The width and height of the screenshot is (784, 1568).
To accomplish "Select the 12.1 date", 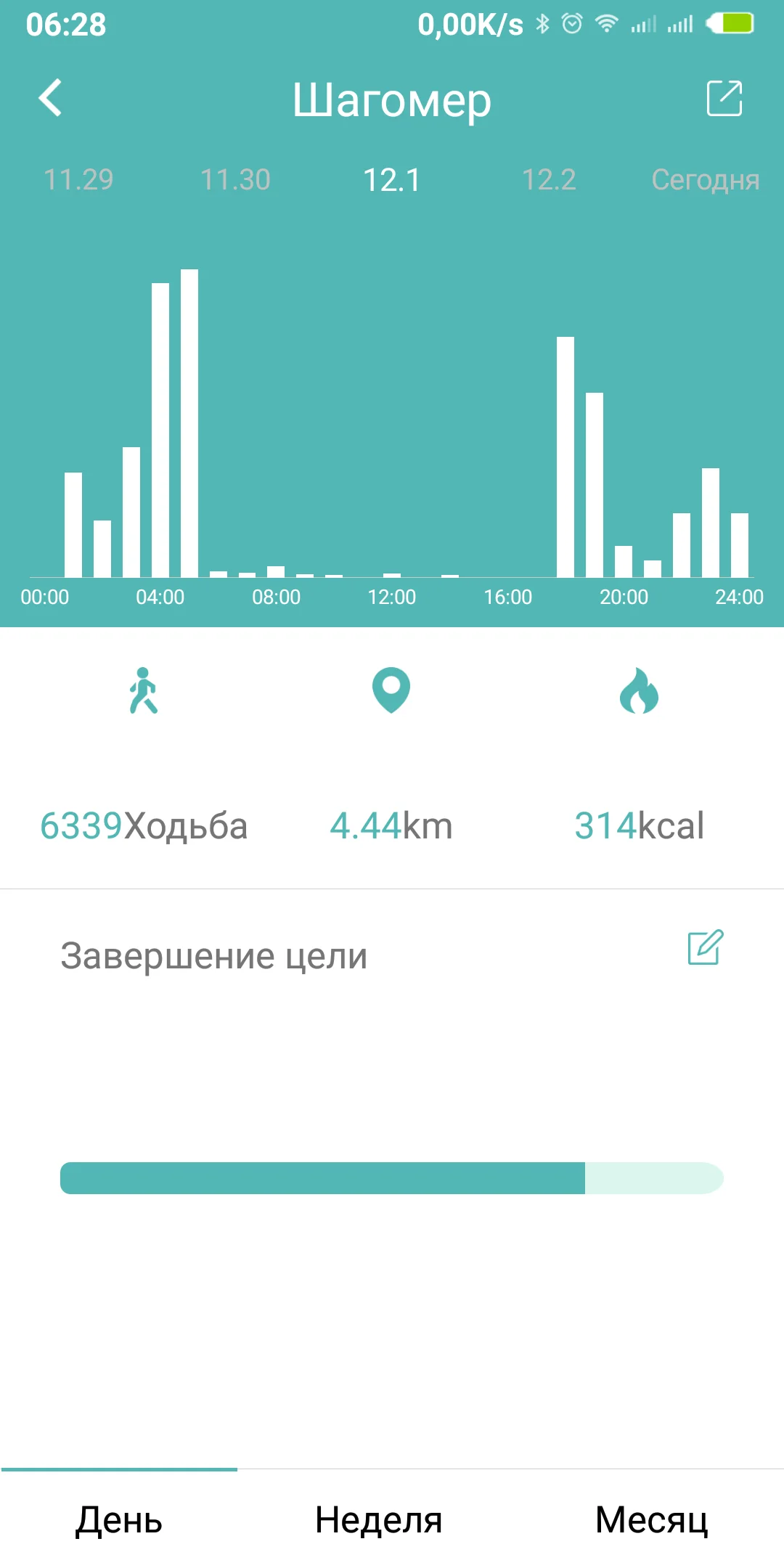I will [391, 179].
